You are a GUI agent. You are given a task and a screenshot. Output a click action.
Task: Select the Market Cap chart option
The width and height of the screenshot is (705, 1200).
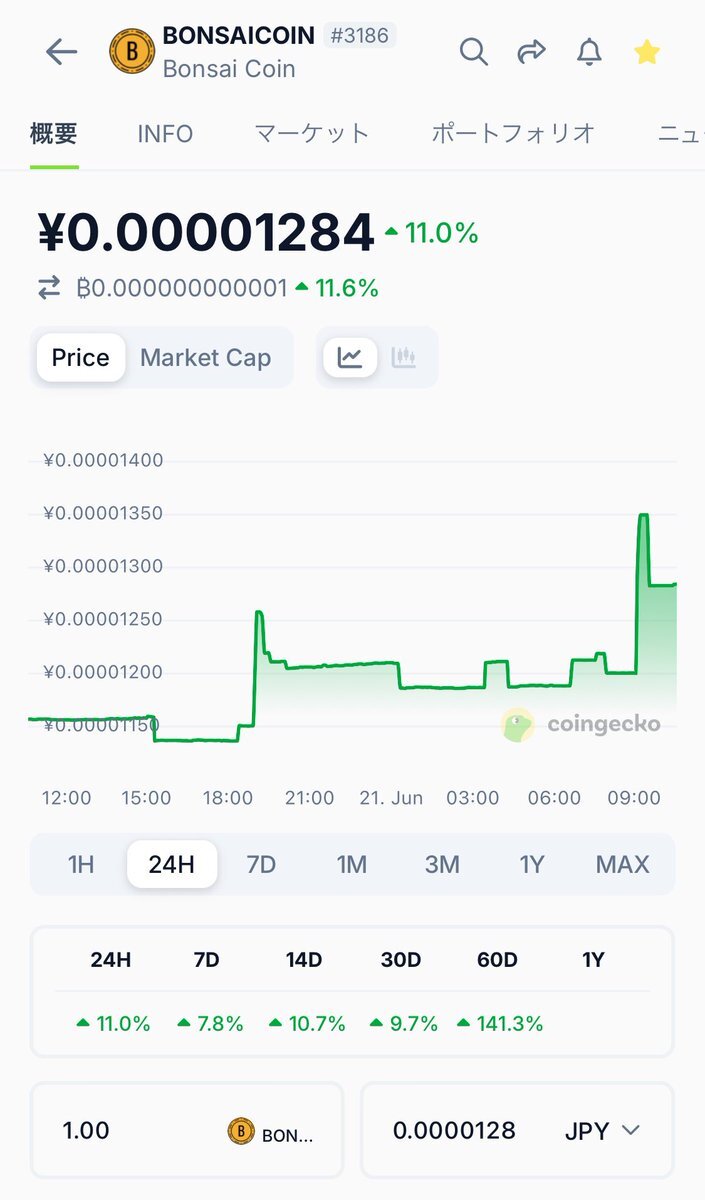click(206, 358)
